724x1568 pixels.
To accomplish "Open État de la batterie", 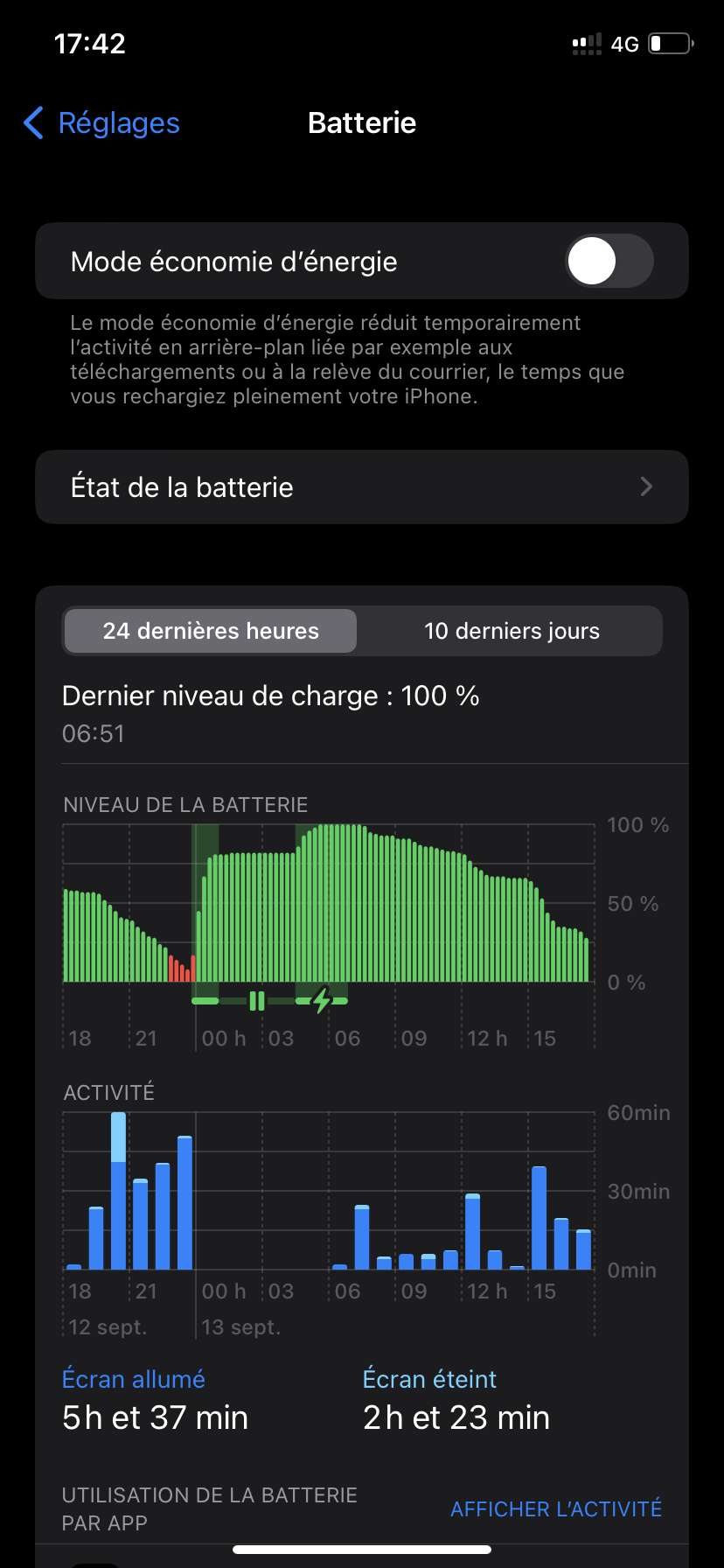I will point(362,487).
